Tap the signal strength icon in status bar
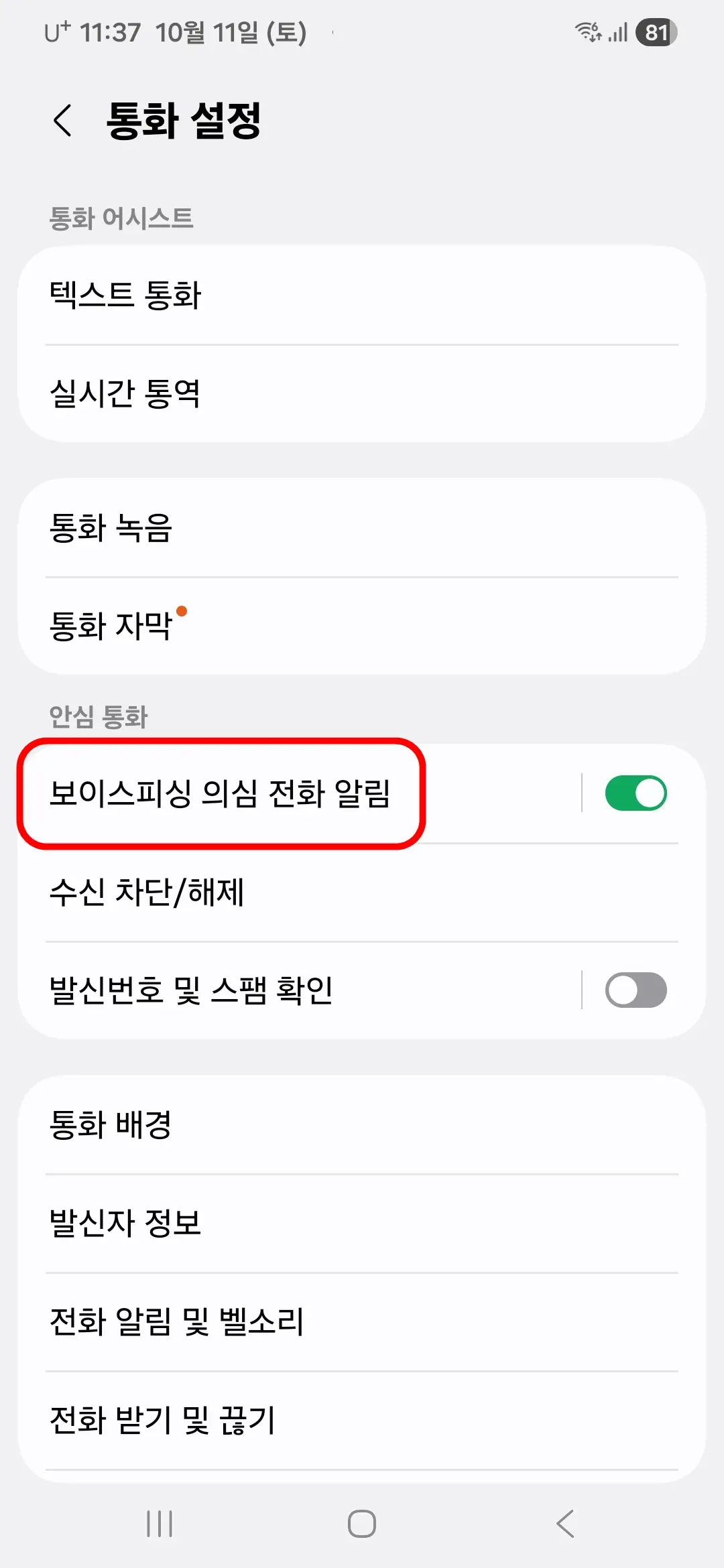Screen dimensions: 724x1568 pos(617,30)
